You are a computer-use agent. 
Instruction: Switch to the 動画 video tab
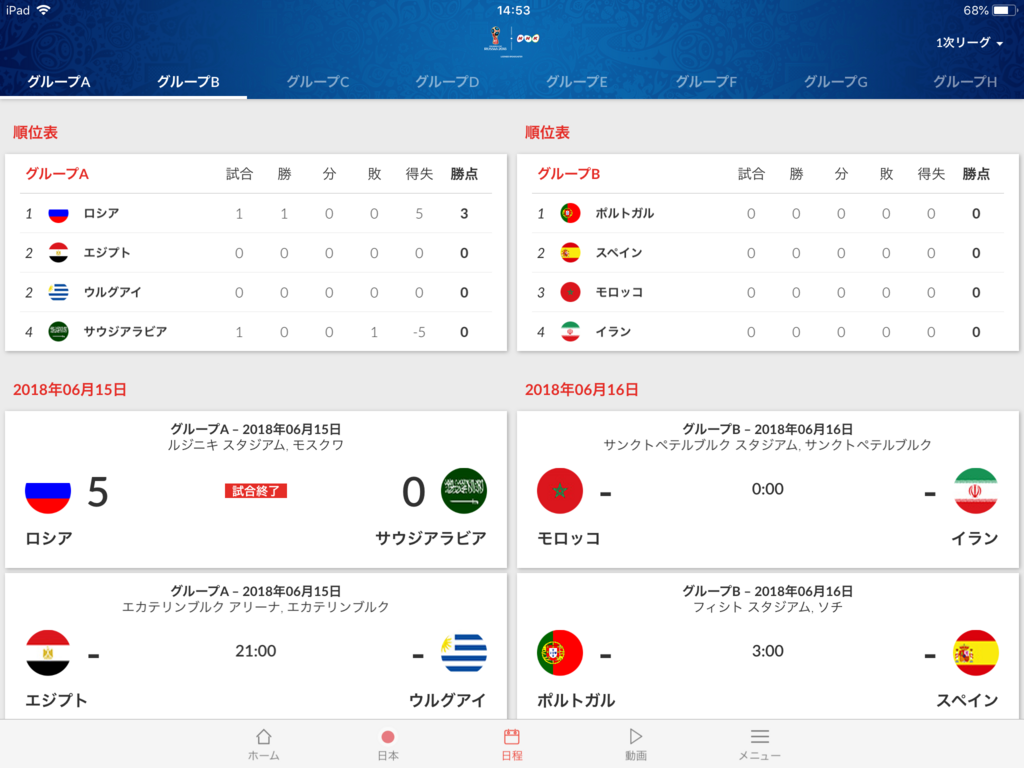coord(635,744)
